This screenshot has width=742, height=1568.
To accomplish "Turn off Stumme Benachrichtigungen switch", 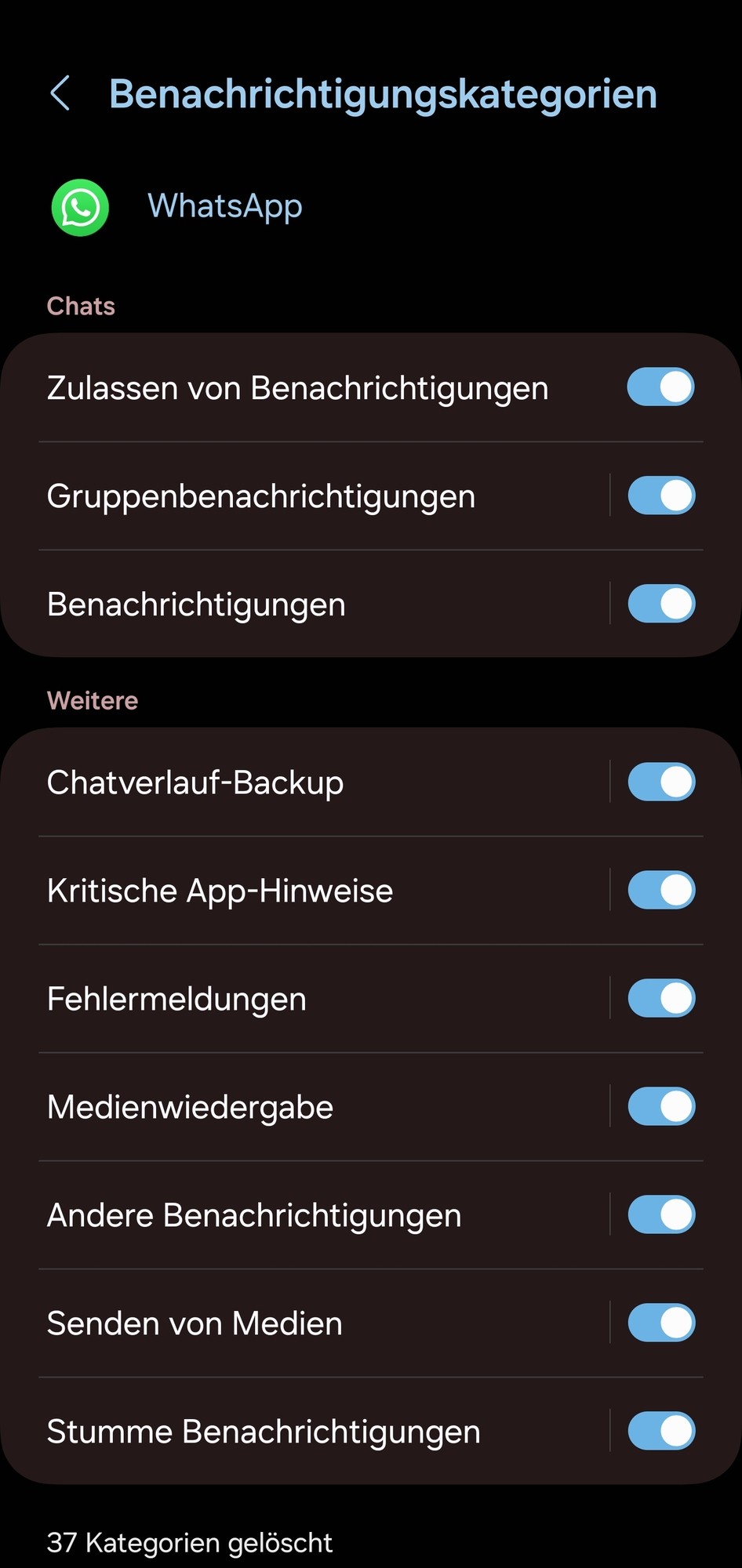I will click(x=660, y=1432).
